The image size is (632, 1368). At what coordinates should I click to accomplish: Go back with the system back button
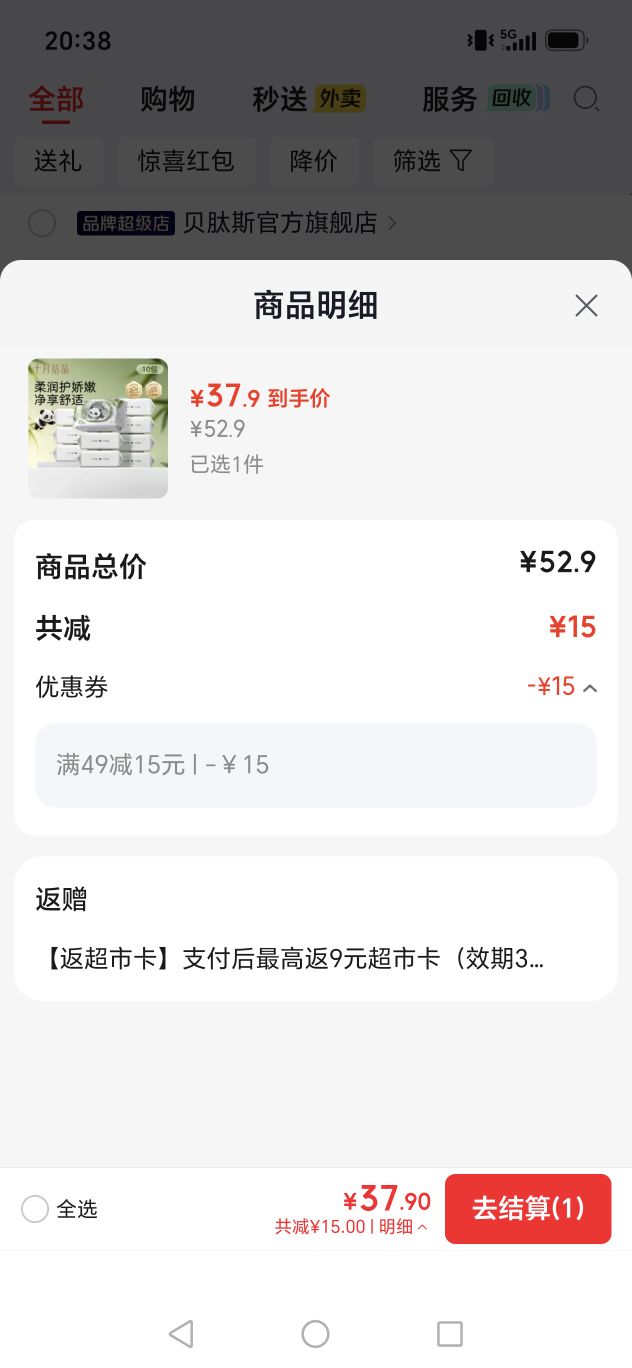(181, 1334)
